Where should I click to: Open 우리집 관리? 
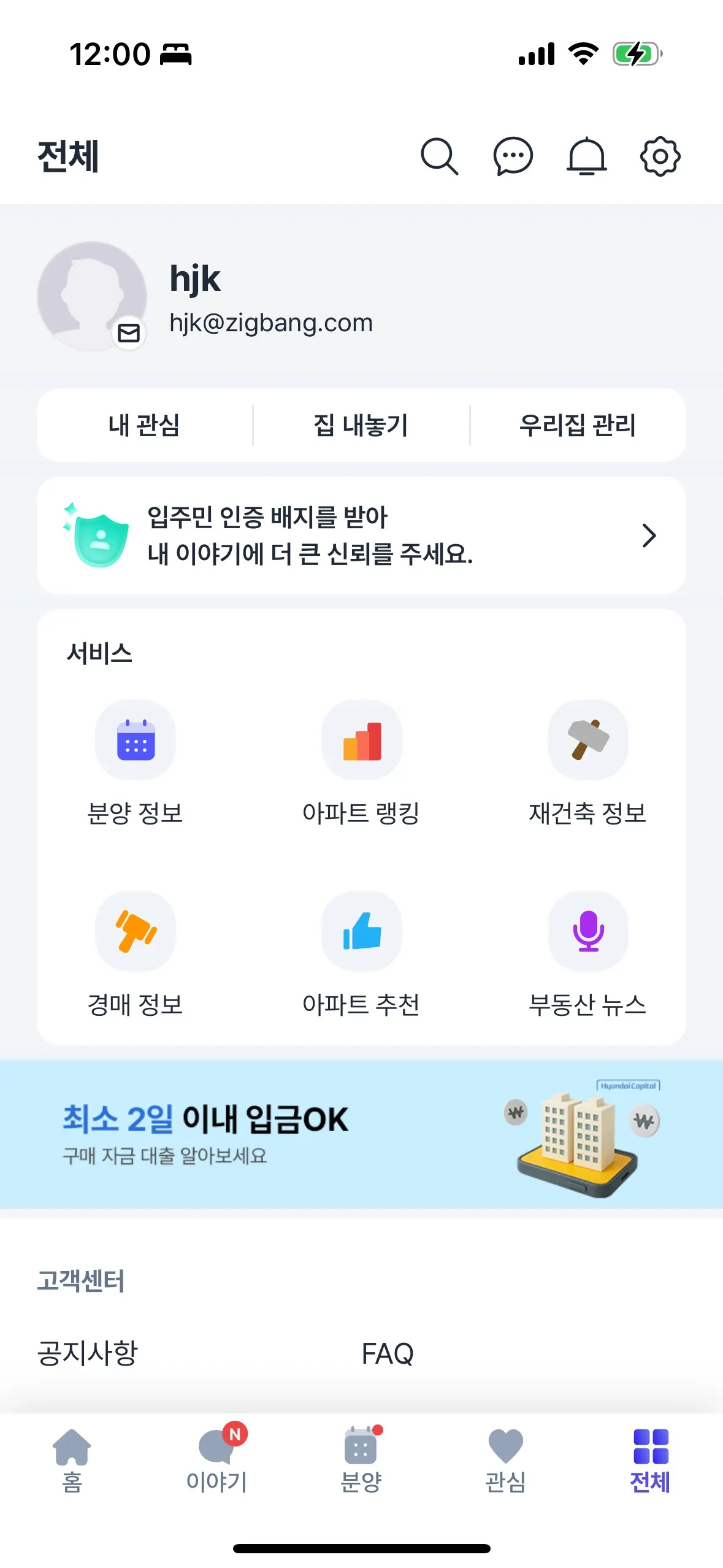click(x=577, y=425)
